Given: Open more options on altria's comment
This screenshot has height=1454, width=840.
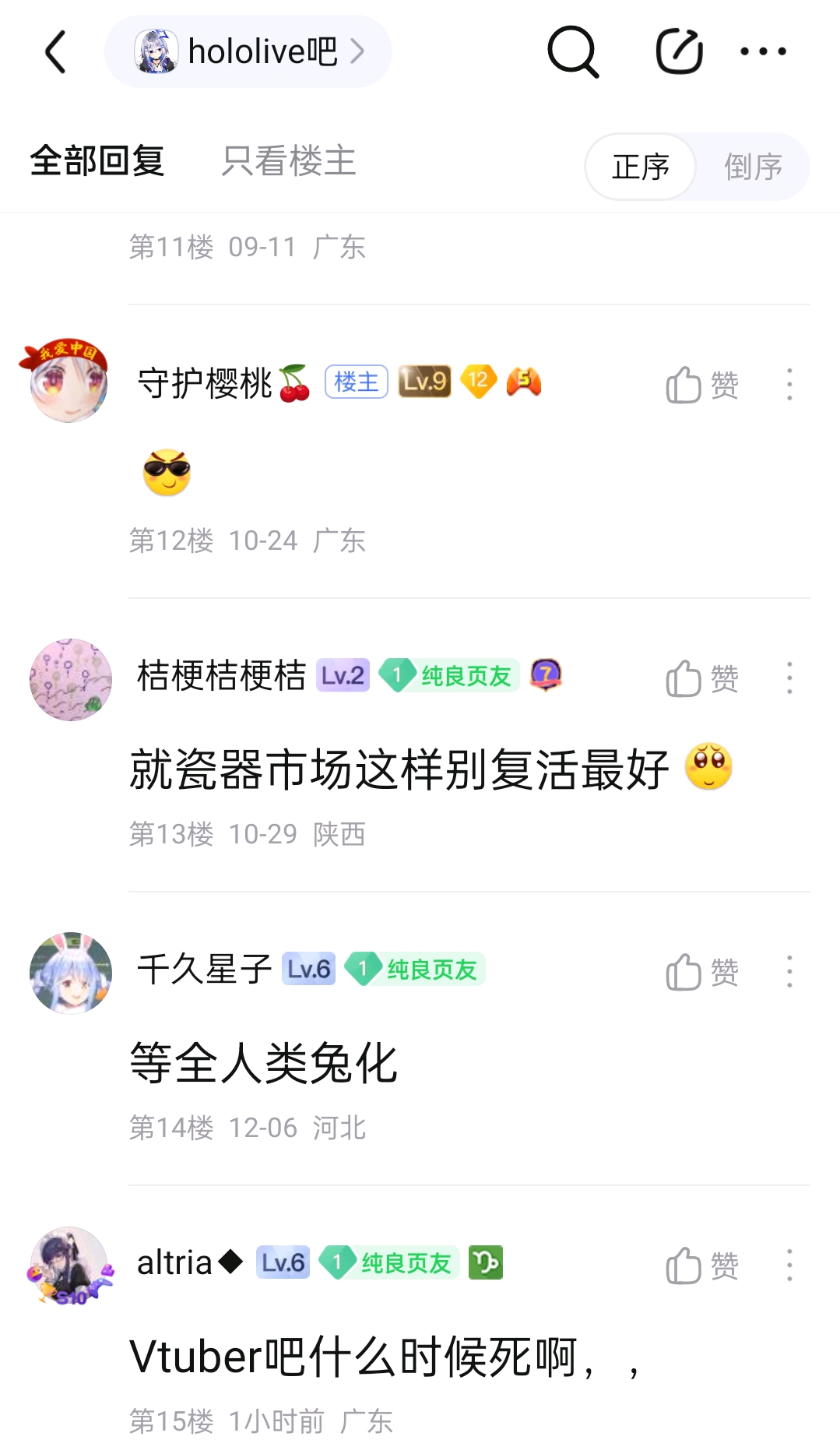Looking at the screenshot, I should pos(789,1266).
